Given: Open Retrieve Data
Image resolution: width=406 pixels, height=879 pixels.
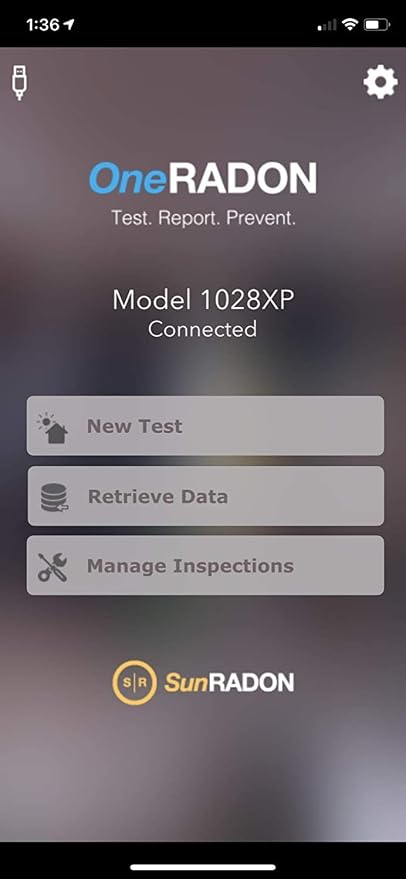Looking at the screenshot, I should 205,496.
